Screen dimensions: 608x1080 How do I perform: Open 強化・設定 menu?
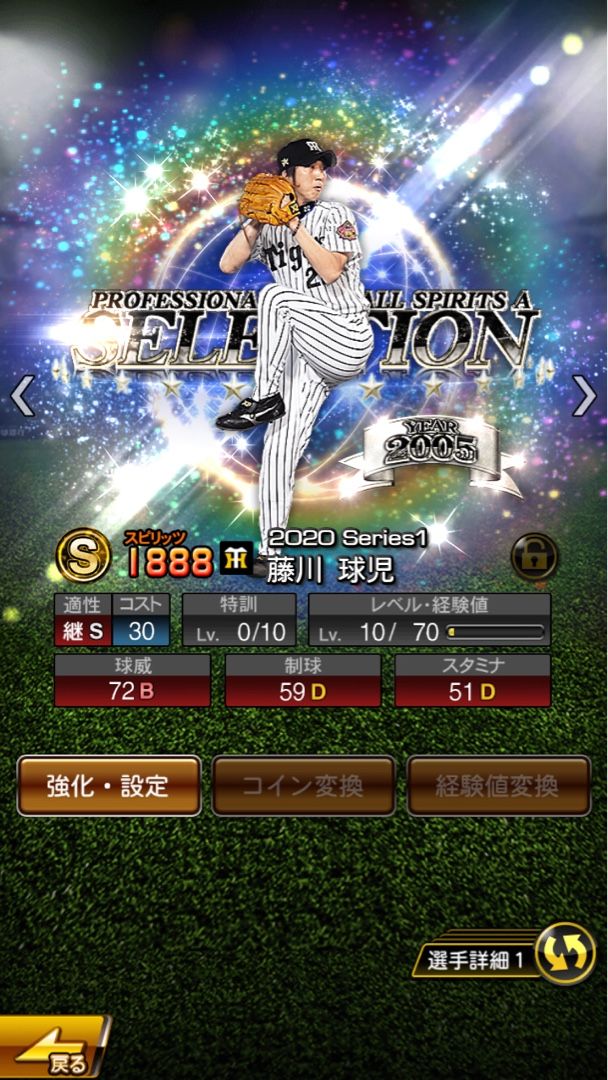tap(108, 786)
